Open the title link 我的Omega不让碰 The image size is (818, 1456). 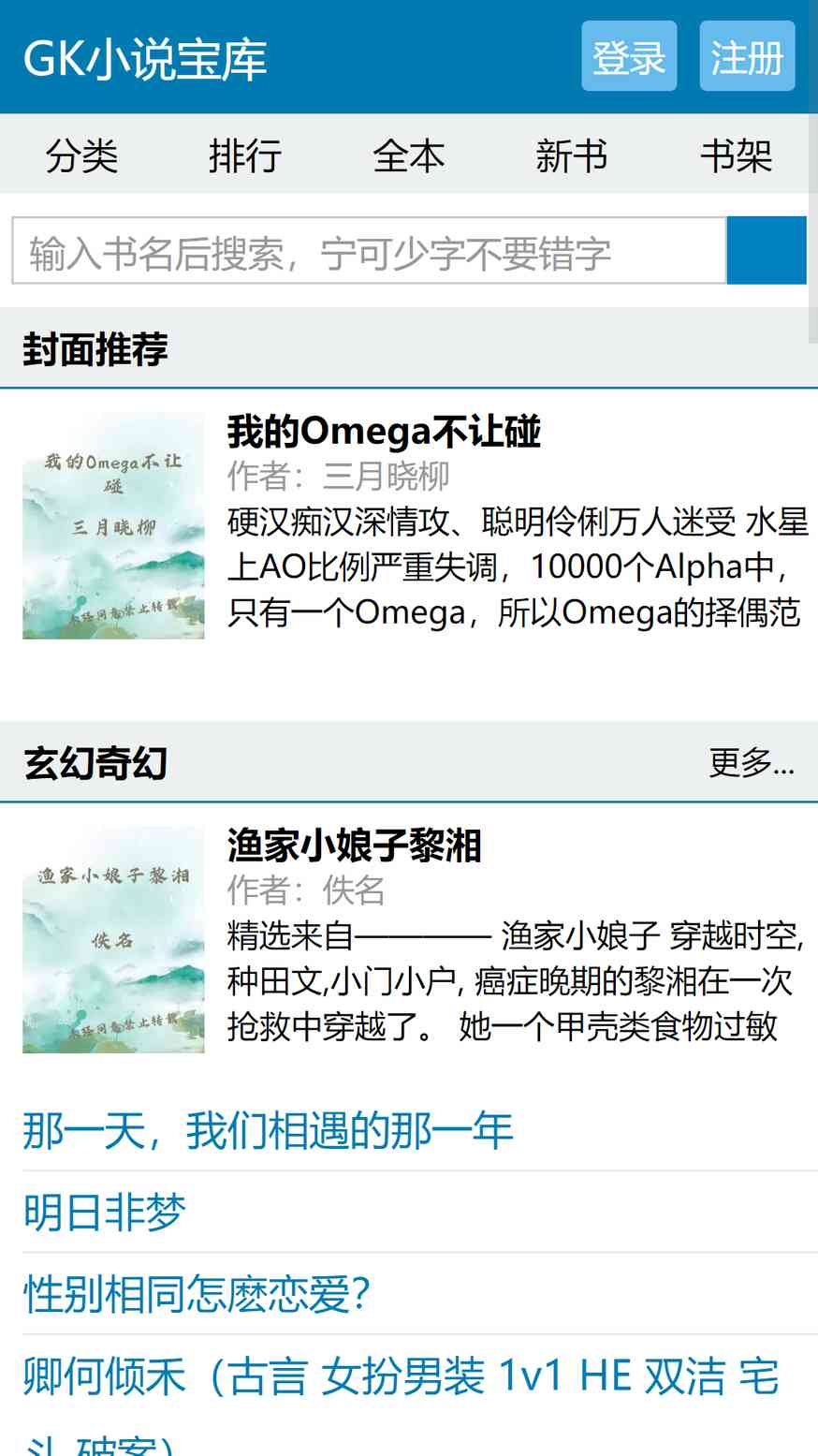point(384,432)
